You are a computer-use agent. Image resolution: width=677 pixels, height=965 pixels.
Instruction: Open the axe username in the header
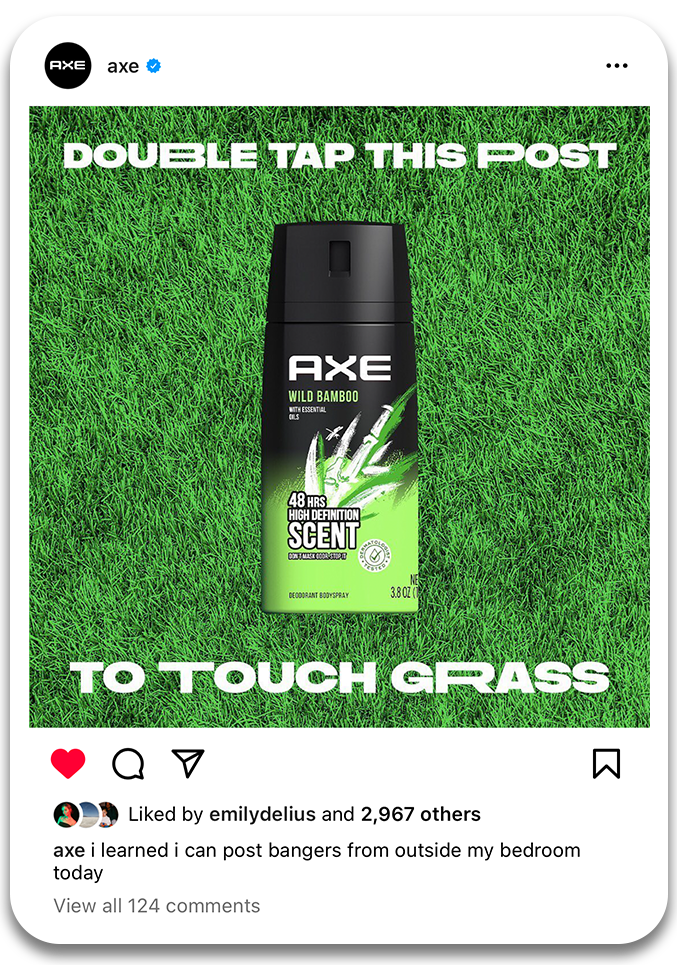(x=123, y=67)
